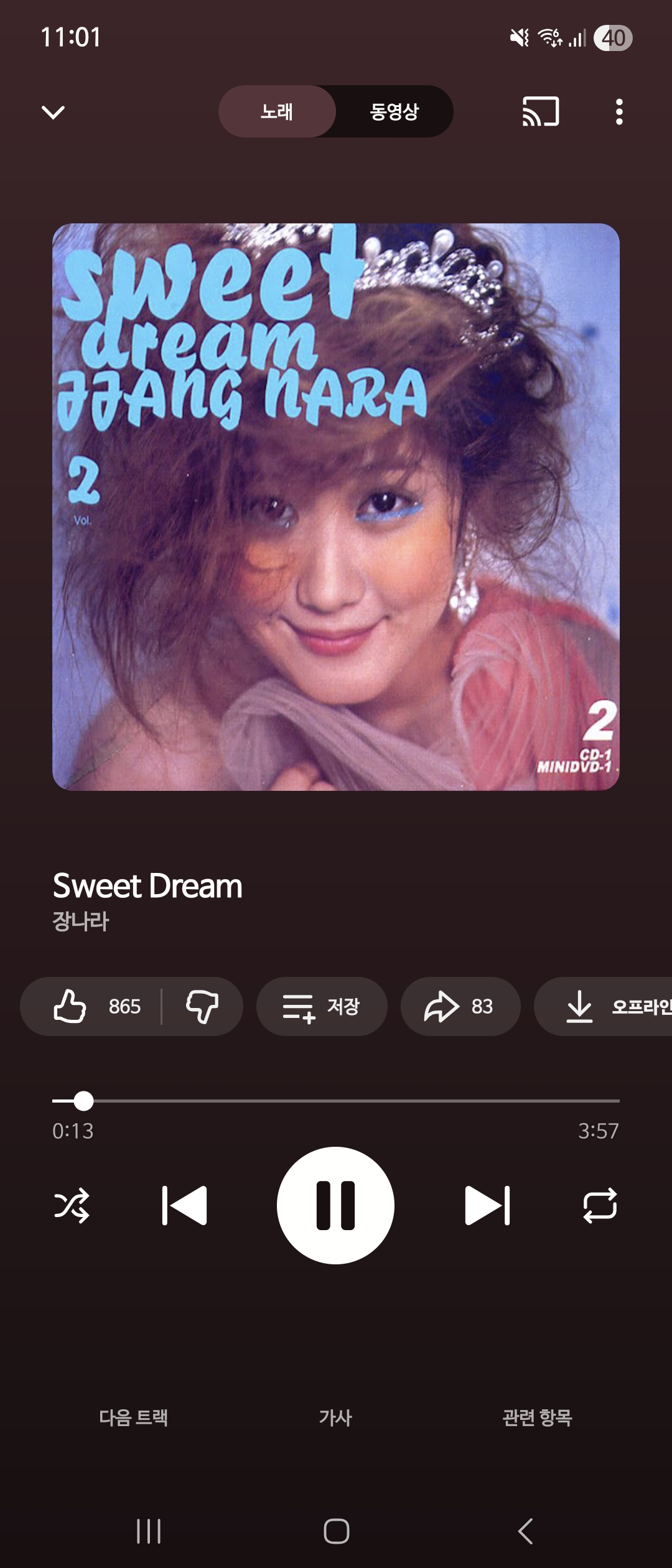The height and width of the screenshot is (1568, 672).
Task: Skip back to the previous track
Action: tap(184, 1205)
